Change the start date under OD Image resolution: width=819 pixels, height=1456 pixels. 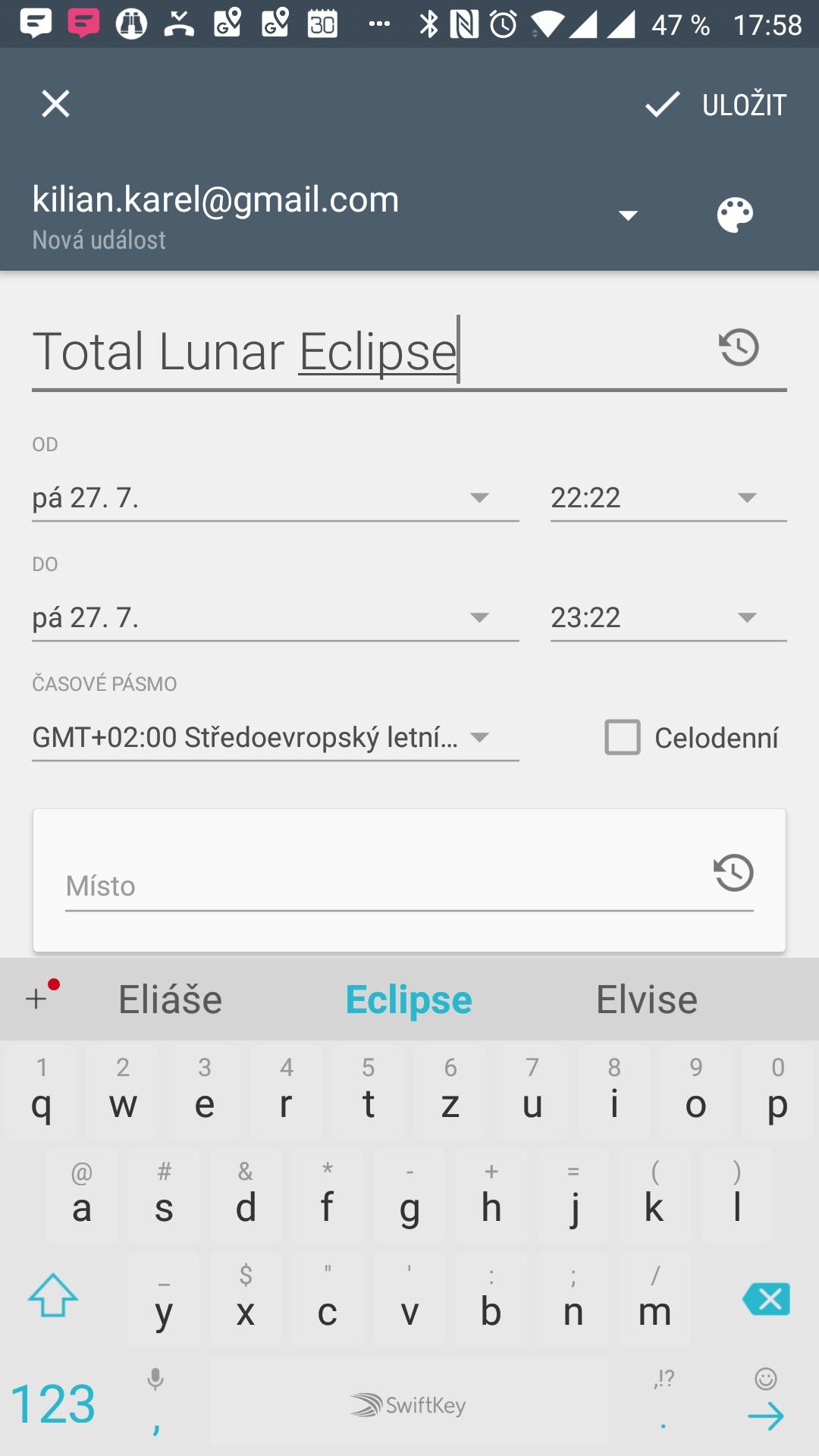coord(275,498)
